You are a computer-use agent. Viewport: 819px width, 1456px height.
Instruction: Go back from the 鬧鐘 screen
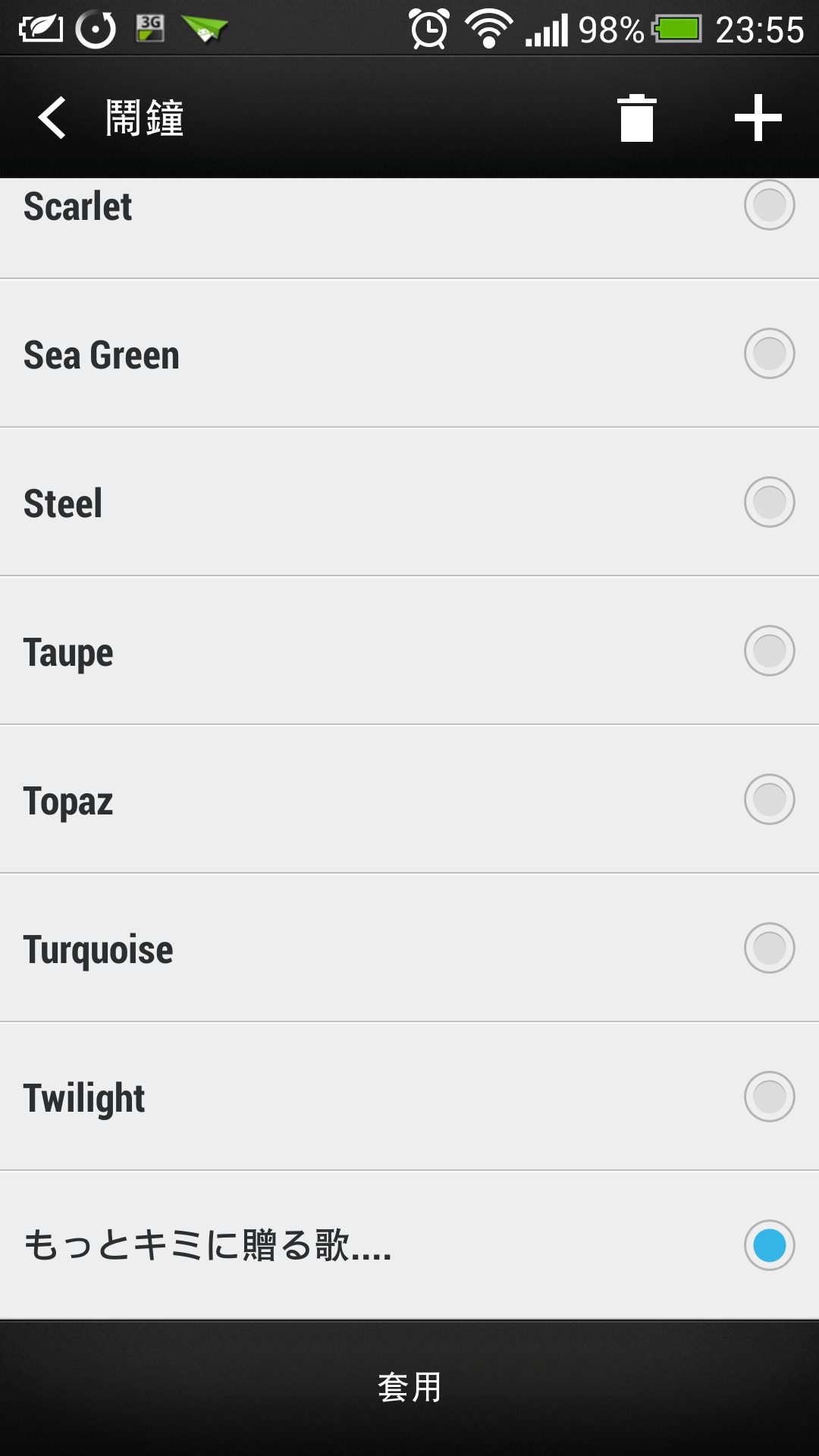52,118
